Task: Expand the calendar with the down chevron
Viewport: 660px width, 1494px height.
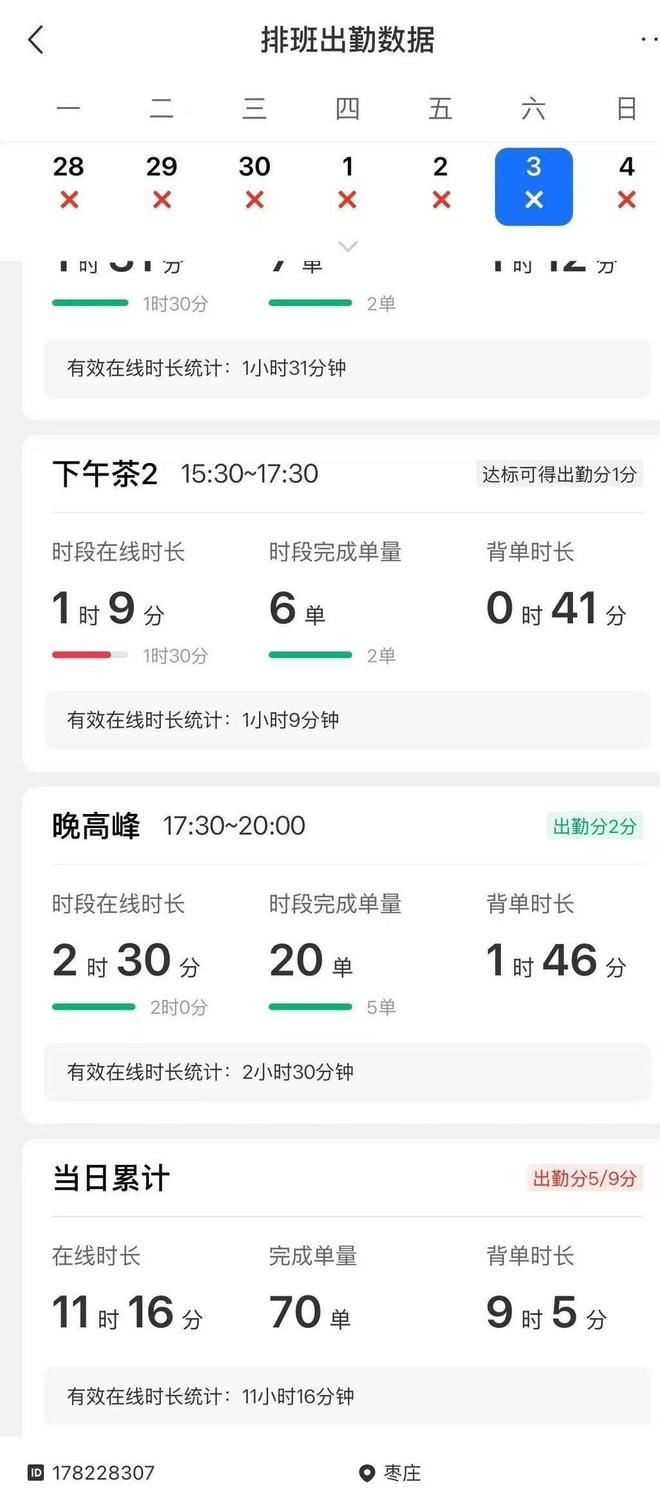Action: 348,246
